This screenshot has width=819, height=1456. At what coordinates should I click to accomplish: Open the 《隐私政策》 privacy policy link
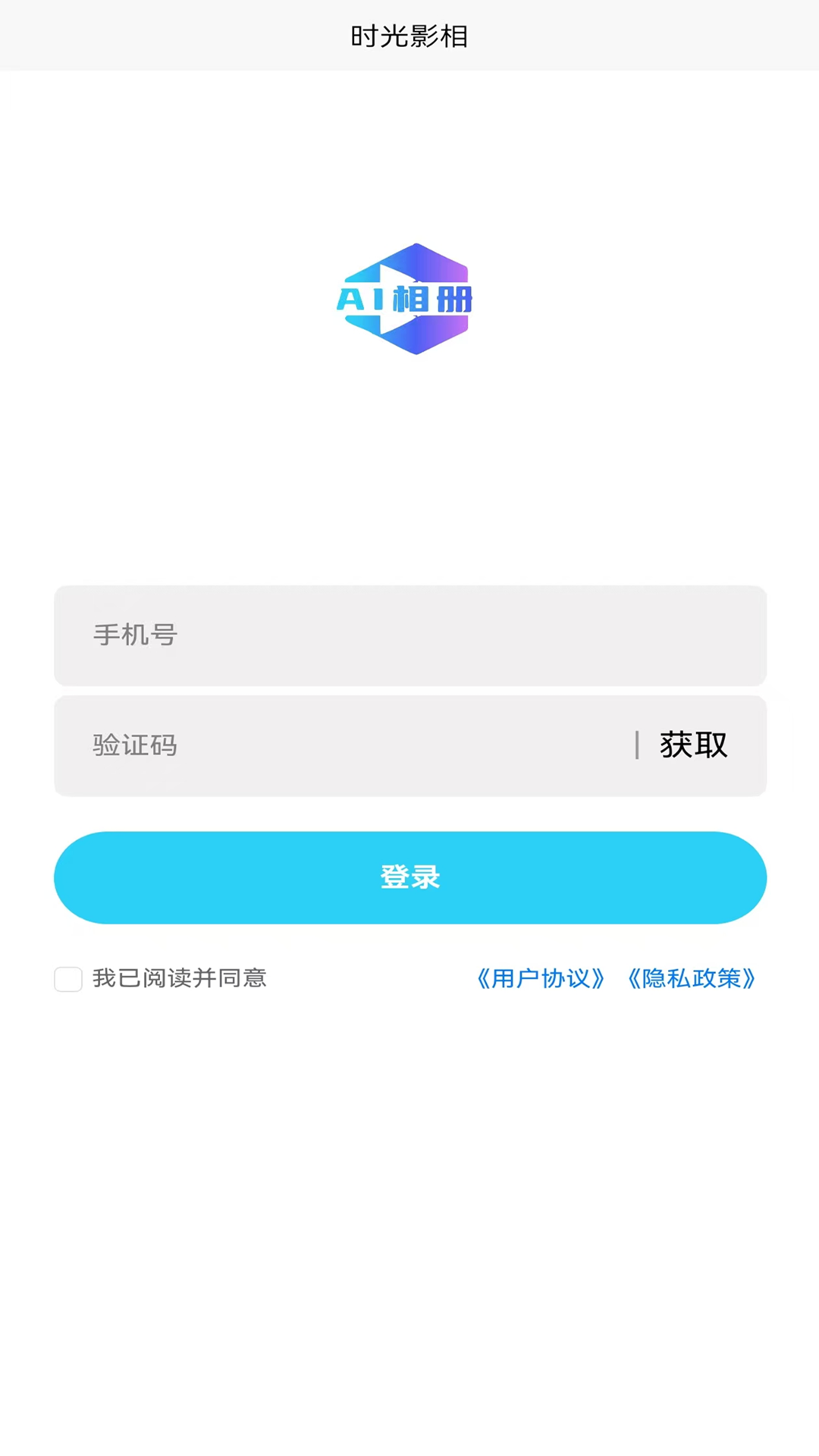tap(692, 979)
